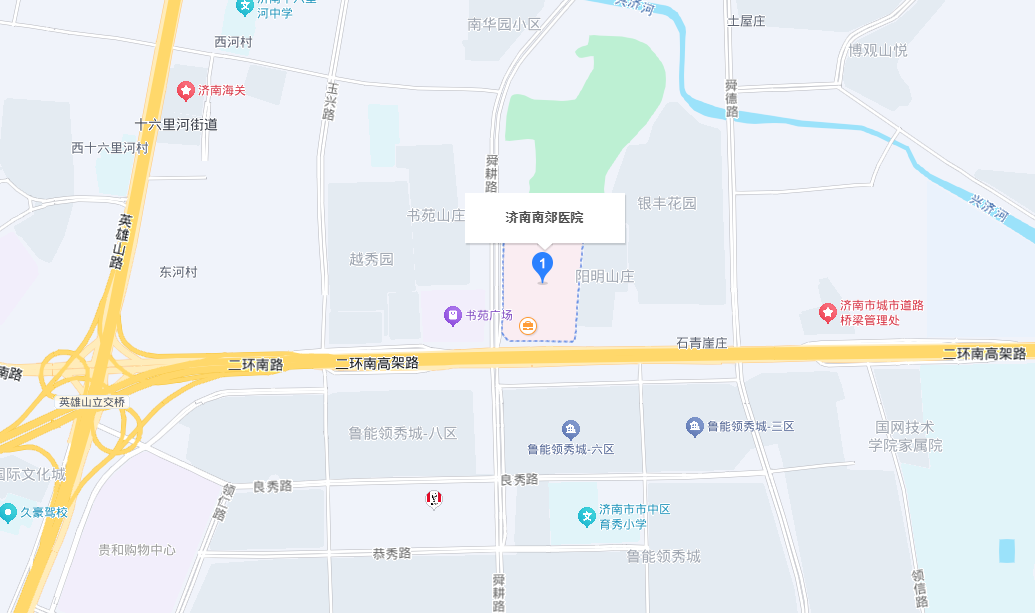Tap the 济南市城市道路桥梁管理处 star marker
The width and height of the screenshot is (1035, 613).
pyautogui.click(x=828, y=312)
